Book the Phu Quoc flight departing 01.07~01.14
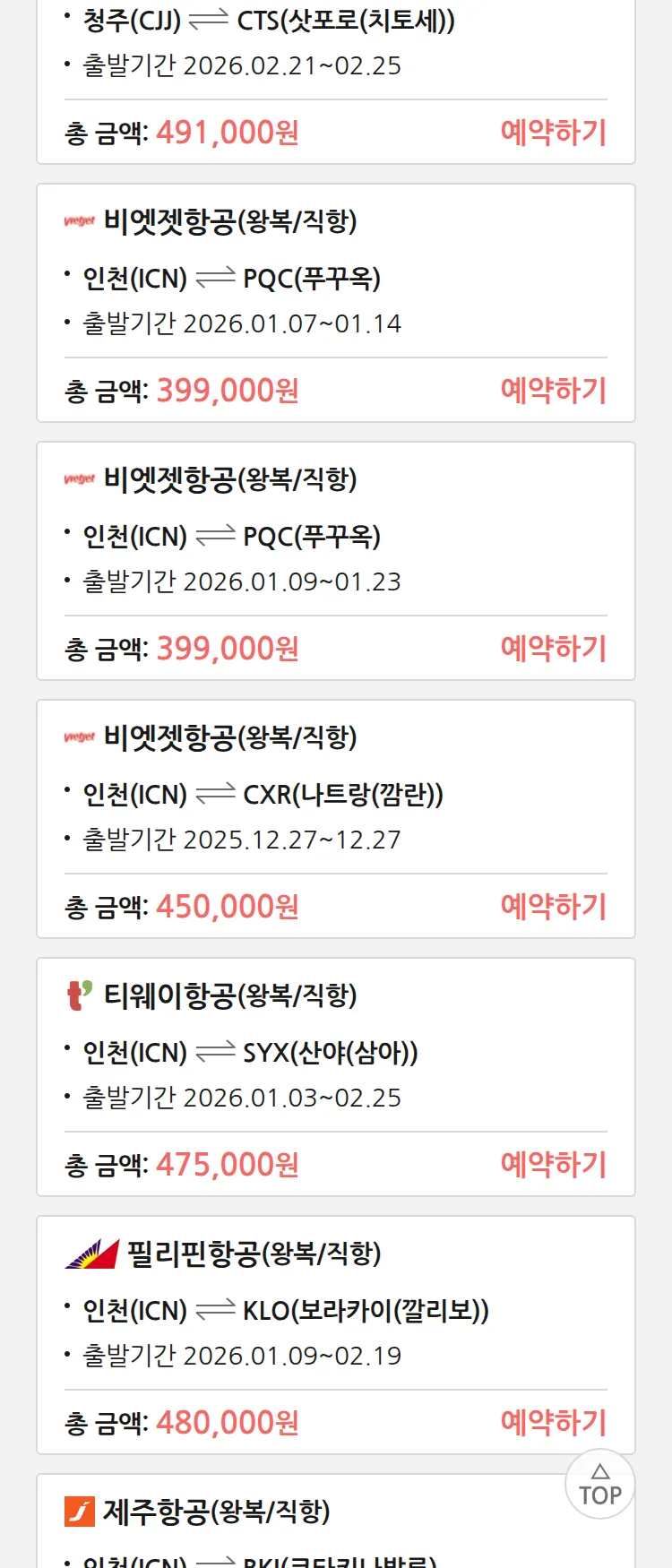Viewport: 672px width, 1568px height. coord(553,391)
